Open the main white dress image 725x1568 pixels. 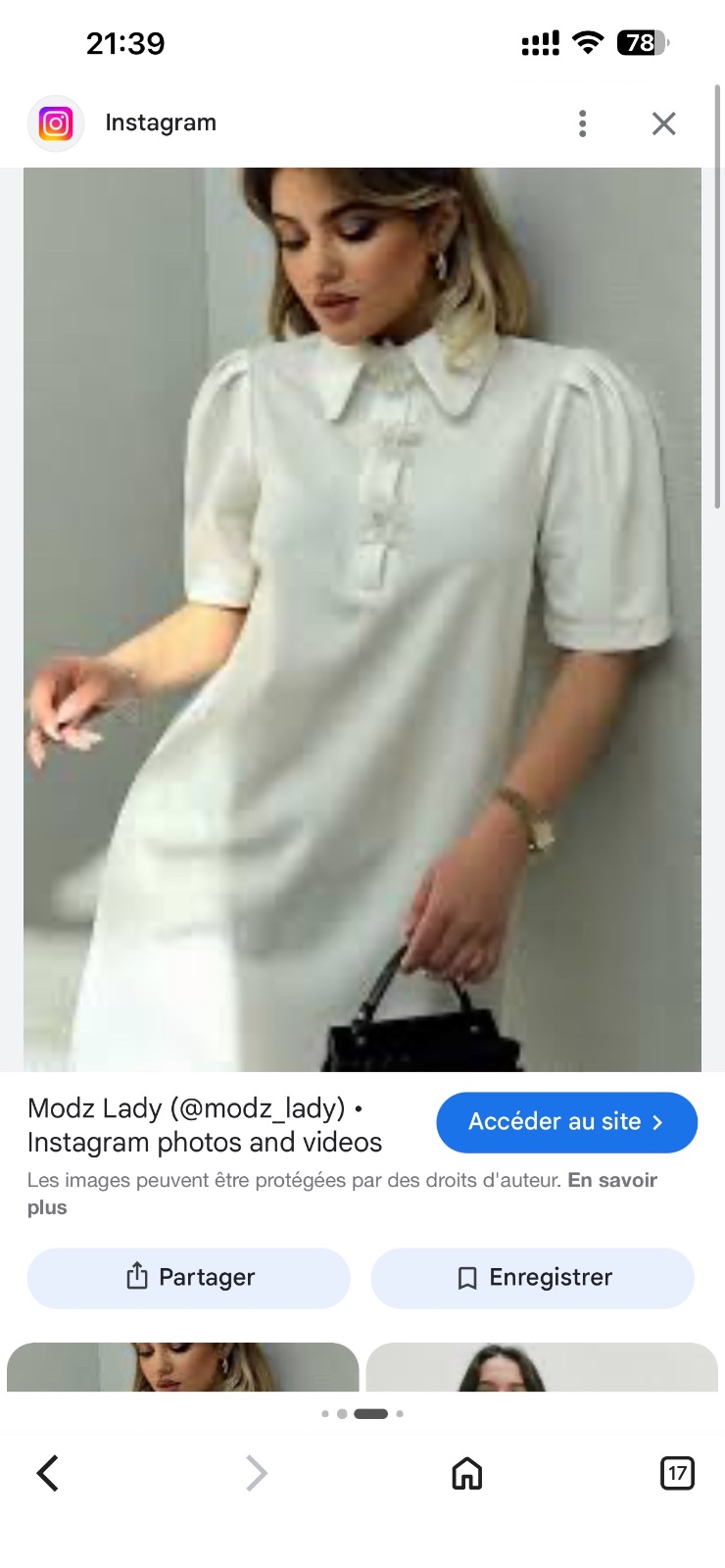click(x=362, y=619)
